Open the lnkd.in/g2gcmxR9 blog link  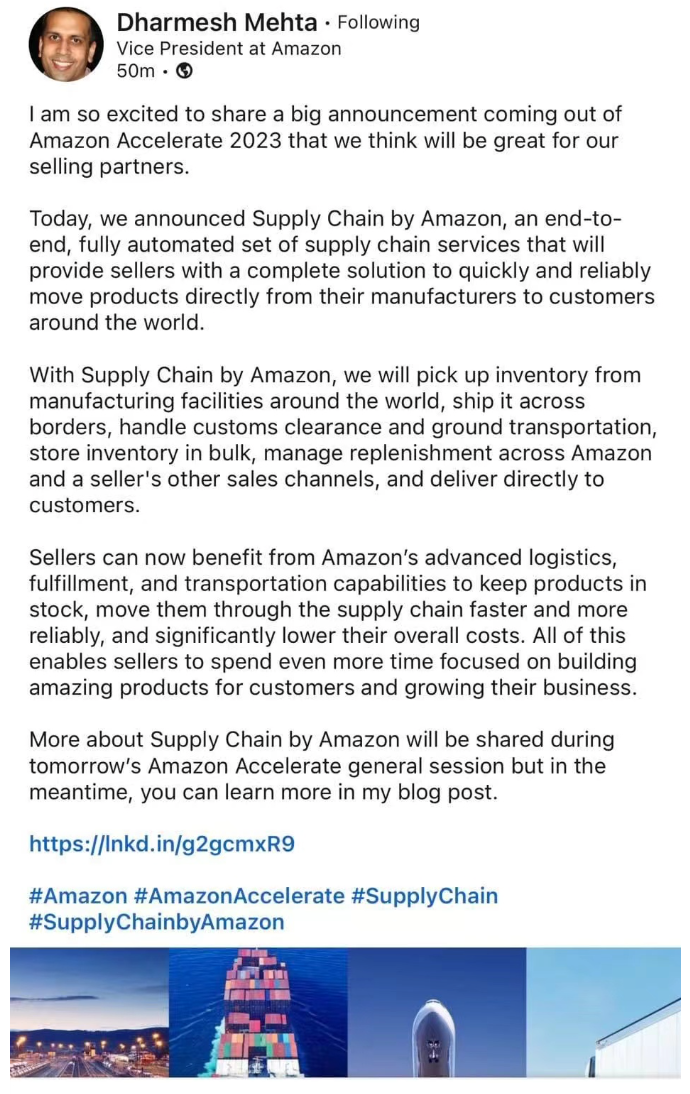pos(162,843)
